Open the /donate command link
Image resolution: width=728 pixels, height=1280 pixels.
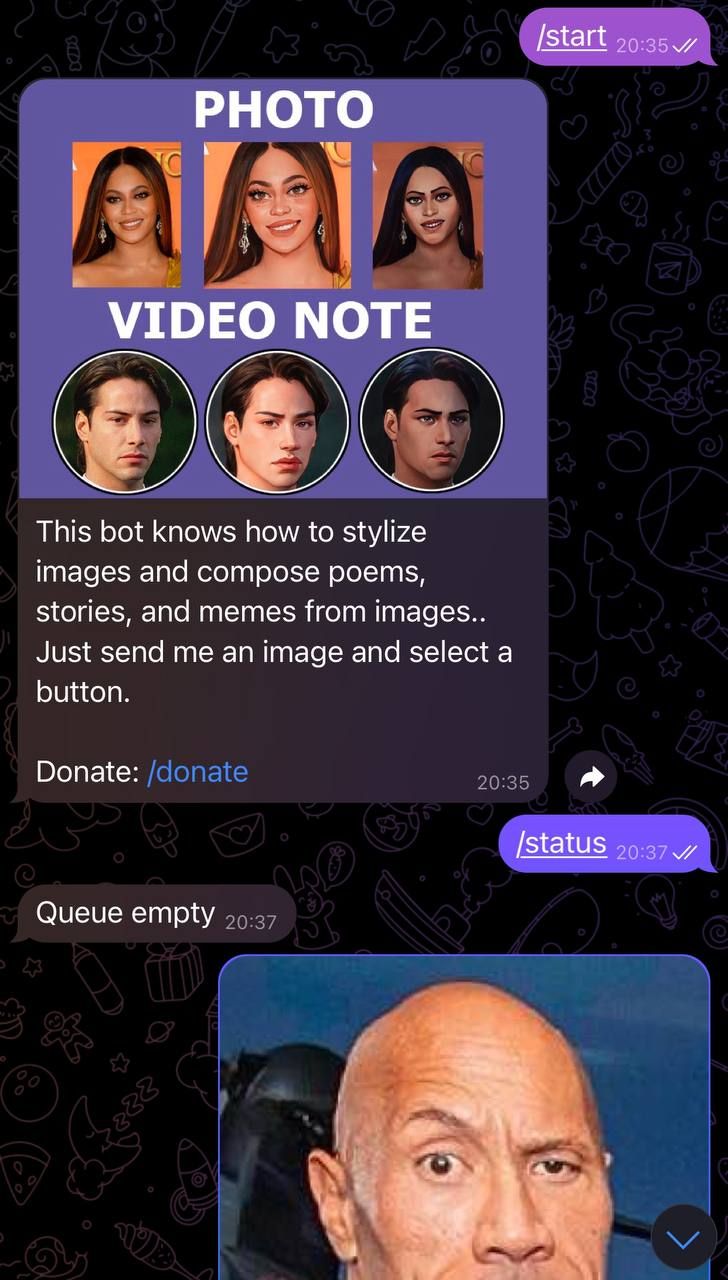[198, 771]
